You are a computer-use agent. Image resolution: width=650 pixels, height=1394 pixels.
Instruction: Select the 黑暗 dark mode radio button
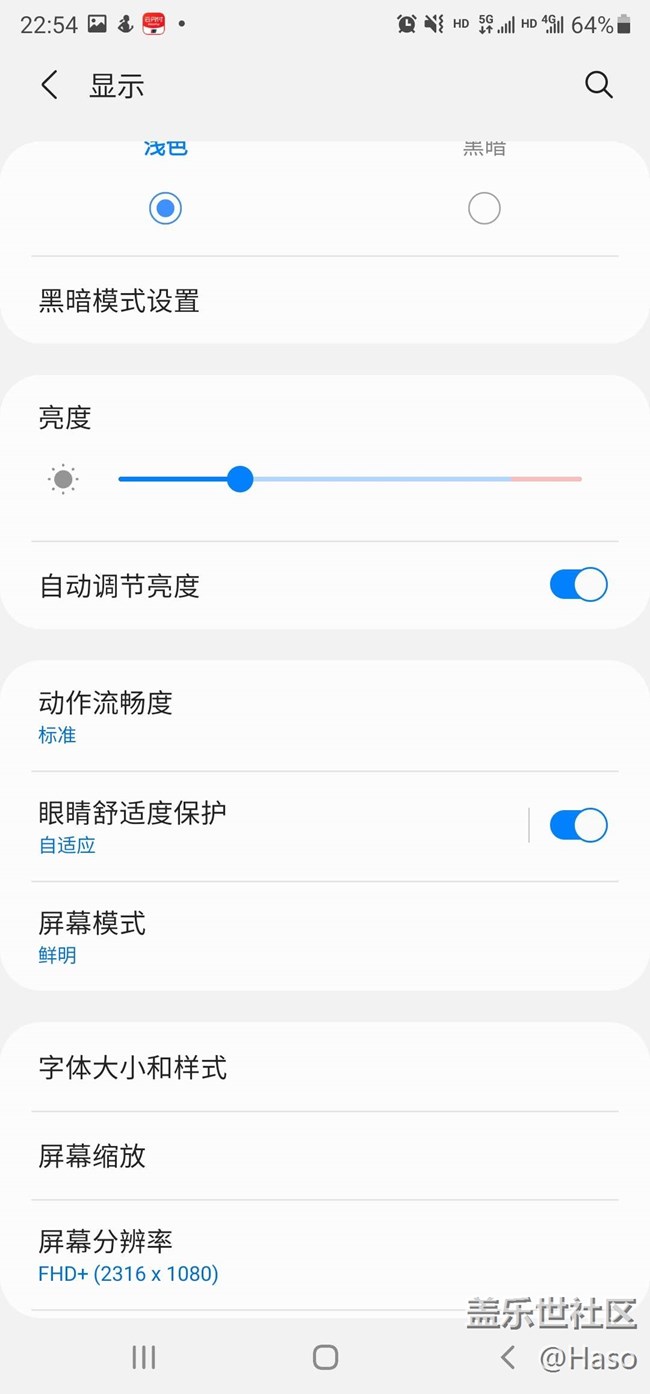pyautogui.click(x=484, y=208)
